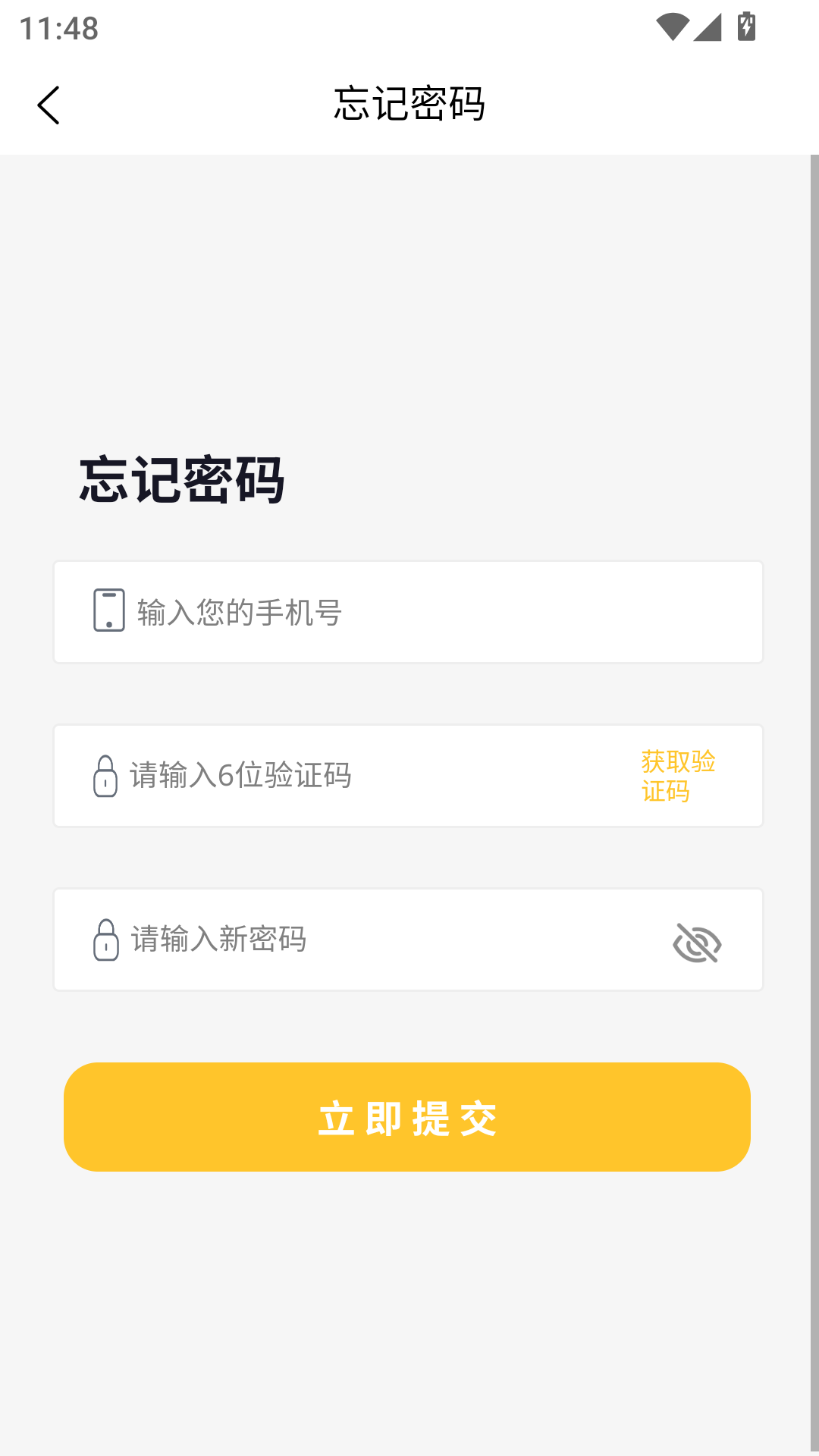
Task: Tap the back arrow to leave 忘记密码
Action: click(x=50, y=105)
